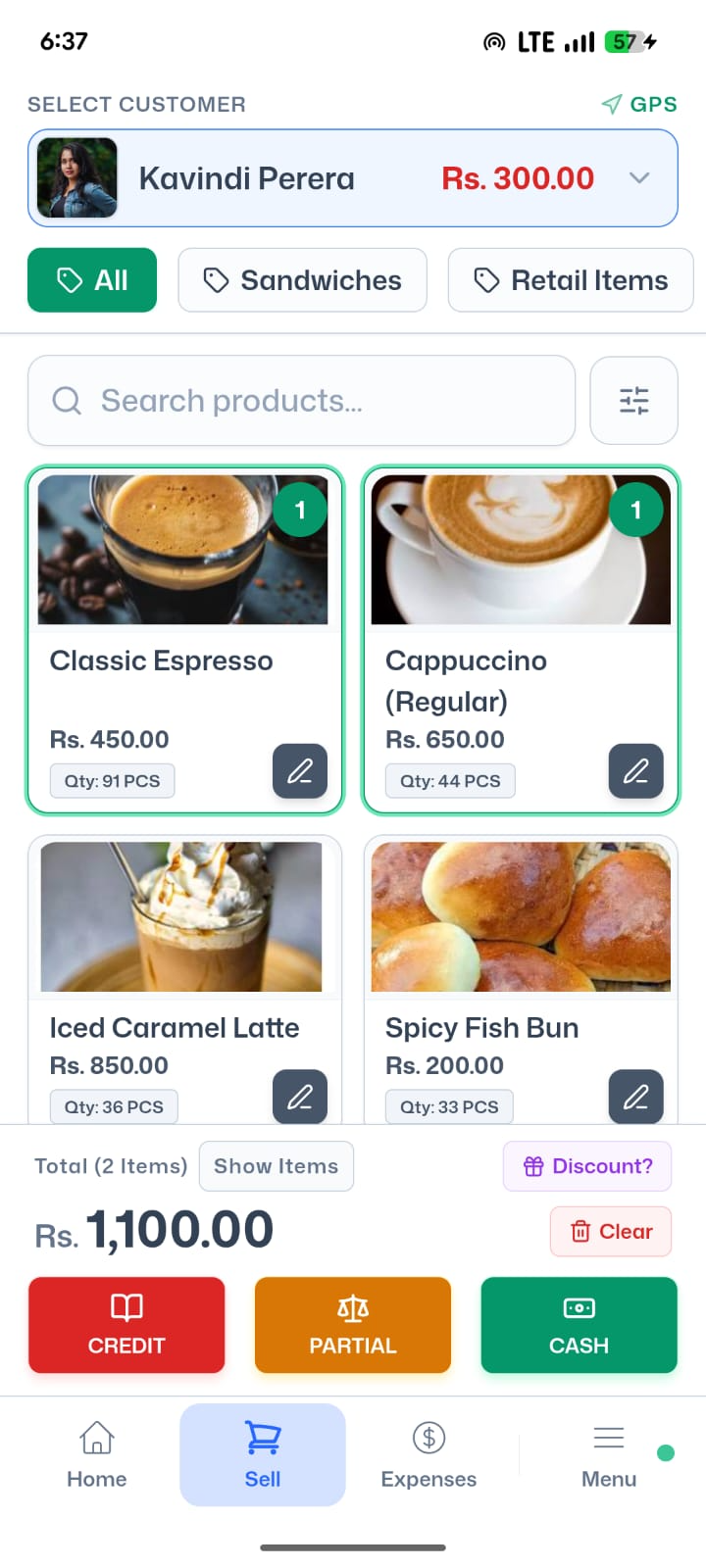Edit the Spicy Fish Bun item
Screen dimensions: 706x1568
coord(635,1097)
